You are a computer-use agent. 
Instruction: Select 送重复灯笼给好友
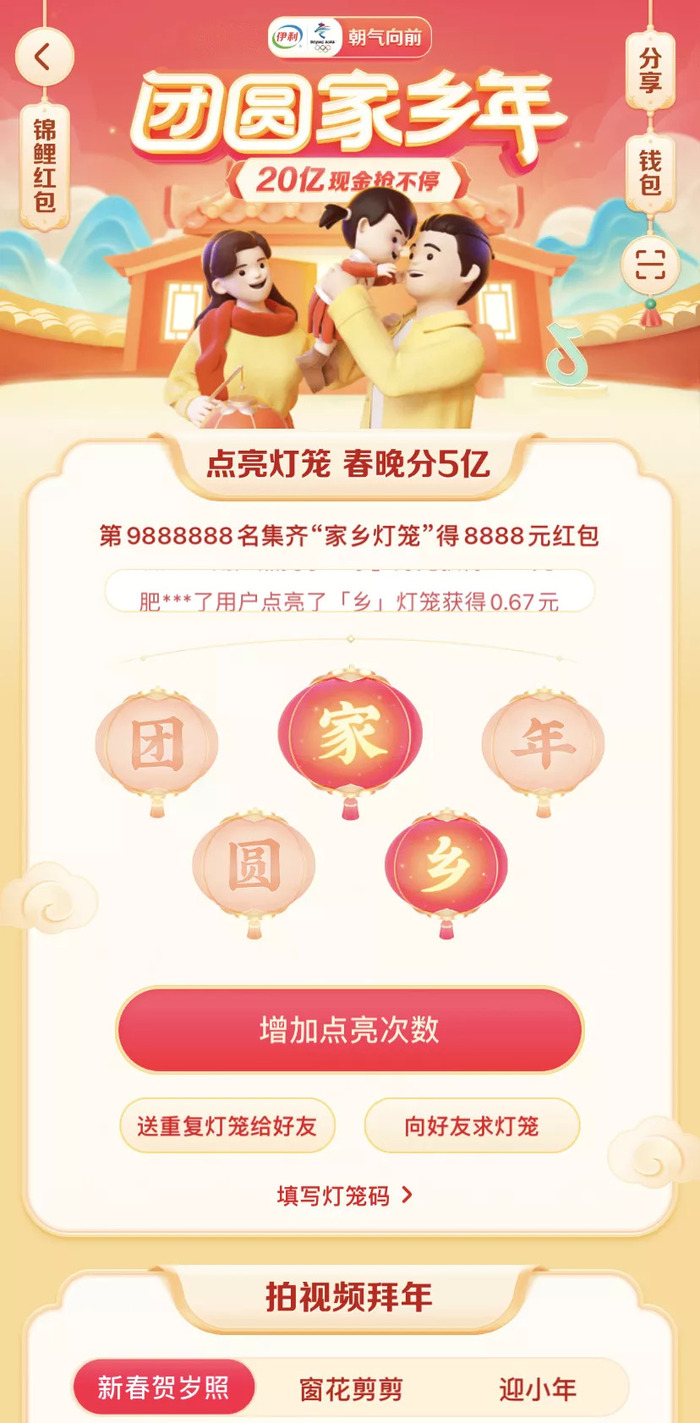[x=227, y=1126]
